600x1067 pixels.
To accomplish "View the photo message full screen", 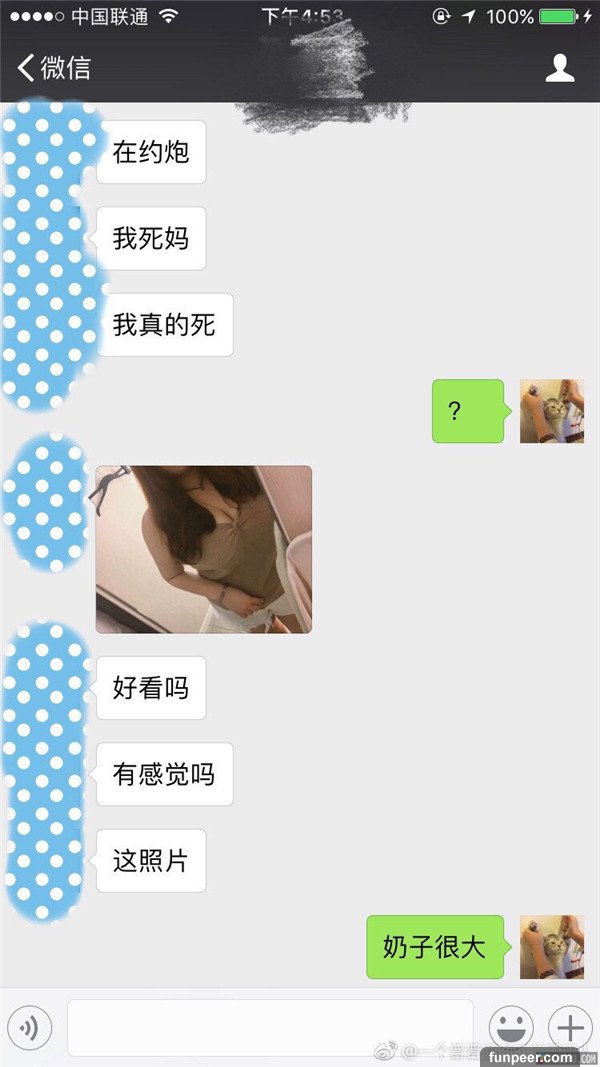I will click(204, 549).
